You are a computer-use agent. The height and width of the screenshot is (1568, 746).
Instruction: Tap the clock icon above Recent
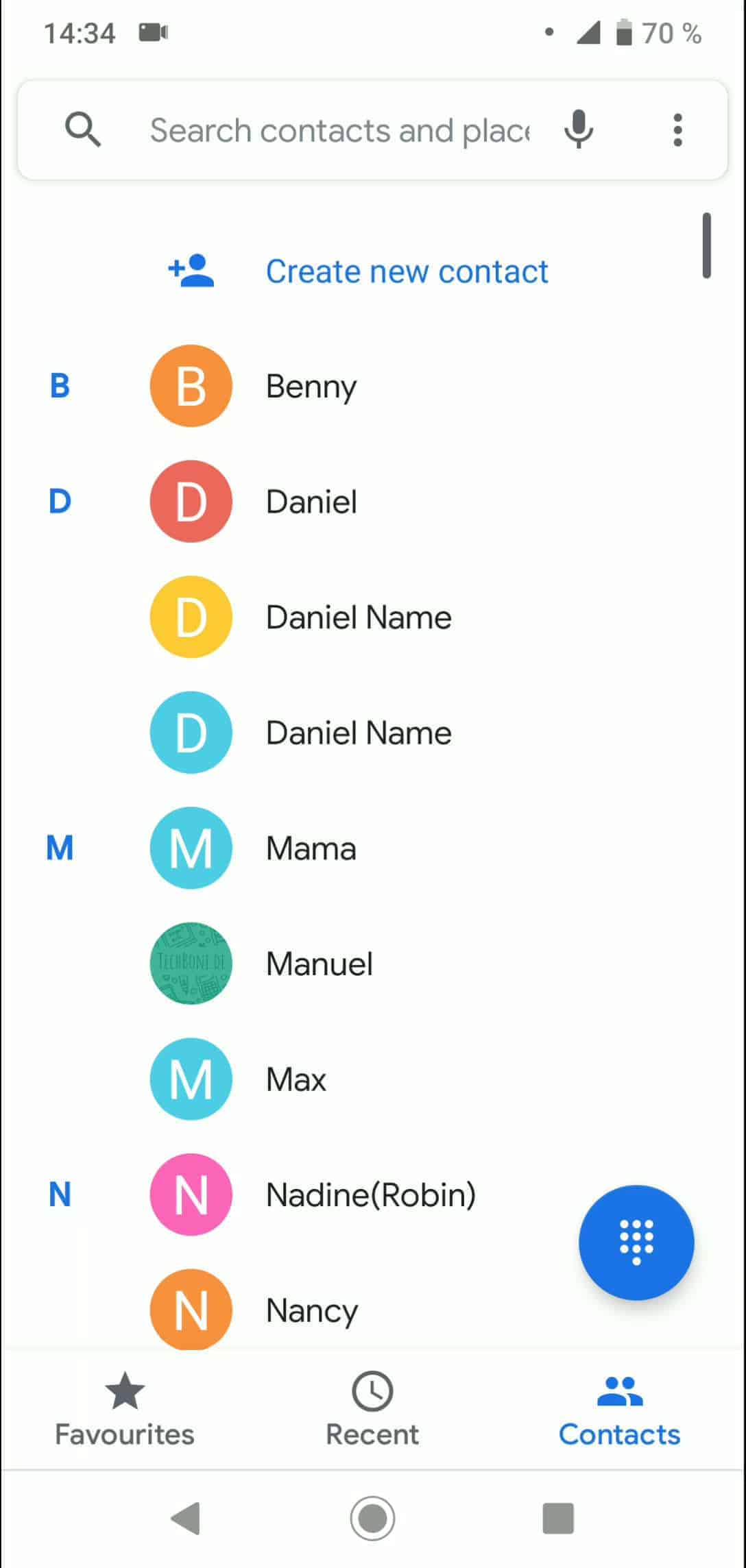(x=372, y=1391)
